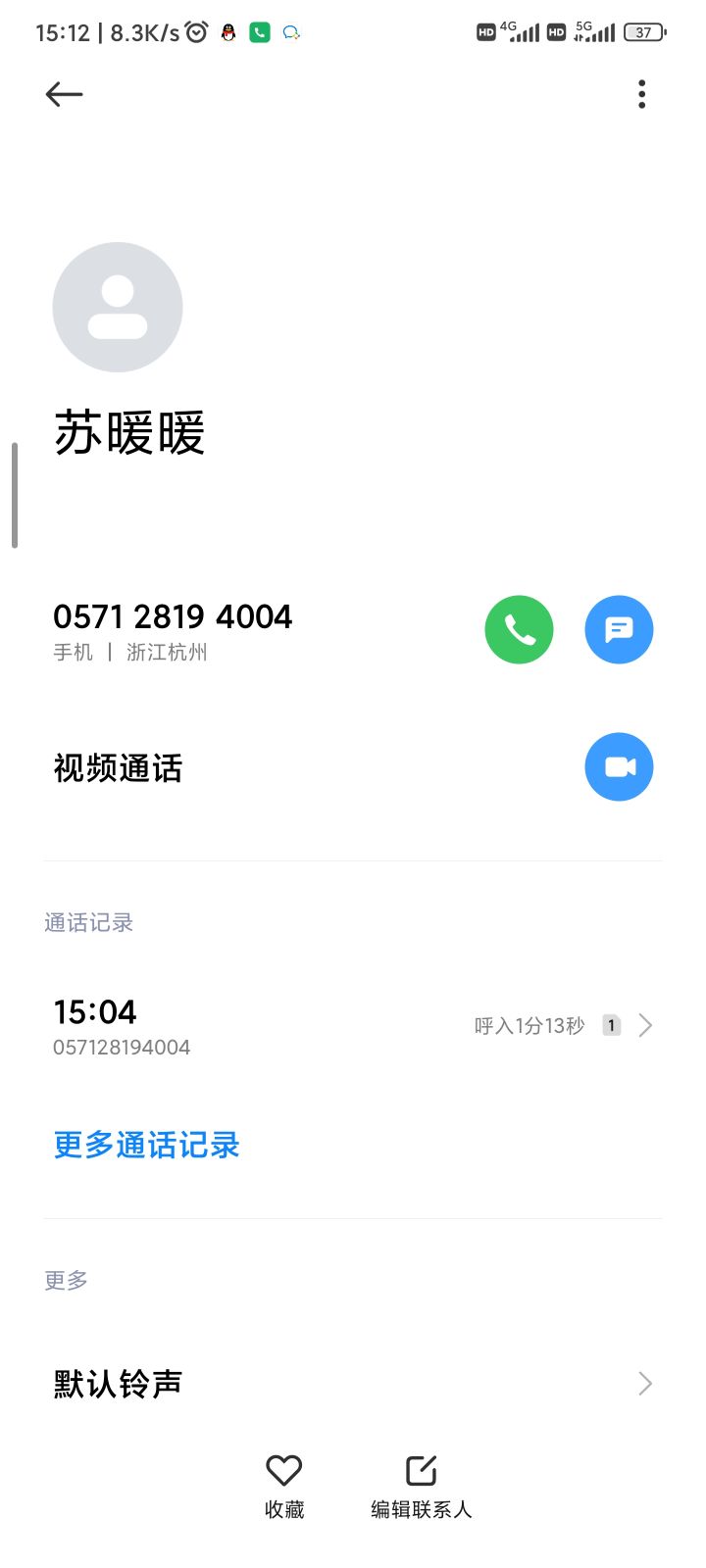
Task: Tap the battery indicator showing 37
Action: pos(643,32)
